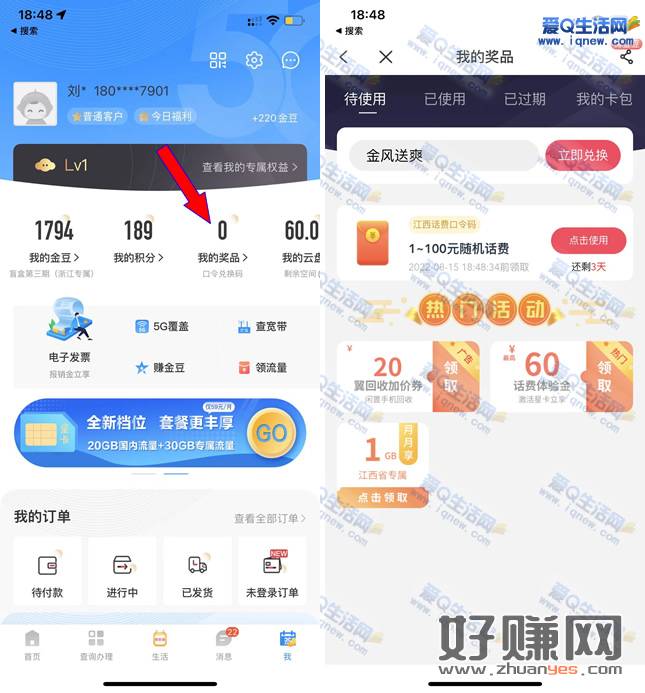This screenshot has width=645, height=693.
Task: View 查看我的专属权益 for Lv1
Action: click(x=249, y=167)
